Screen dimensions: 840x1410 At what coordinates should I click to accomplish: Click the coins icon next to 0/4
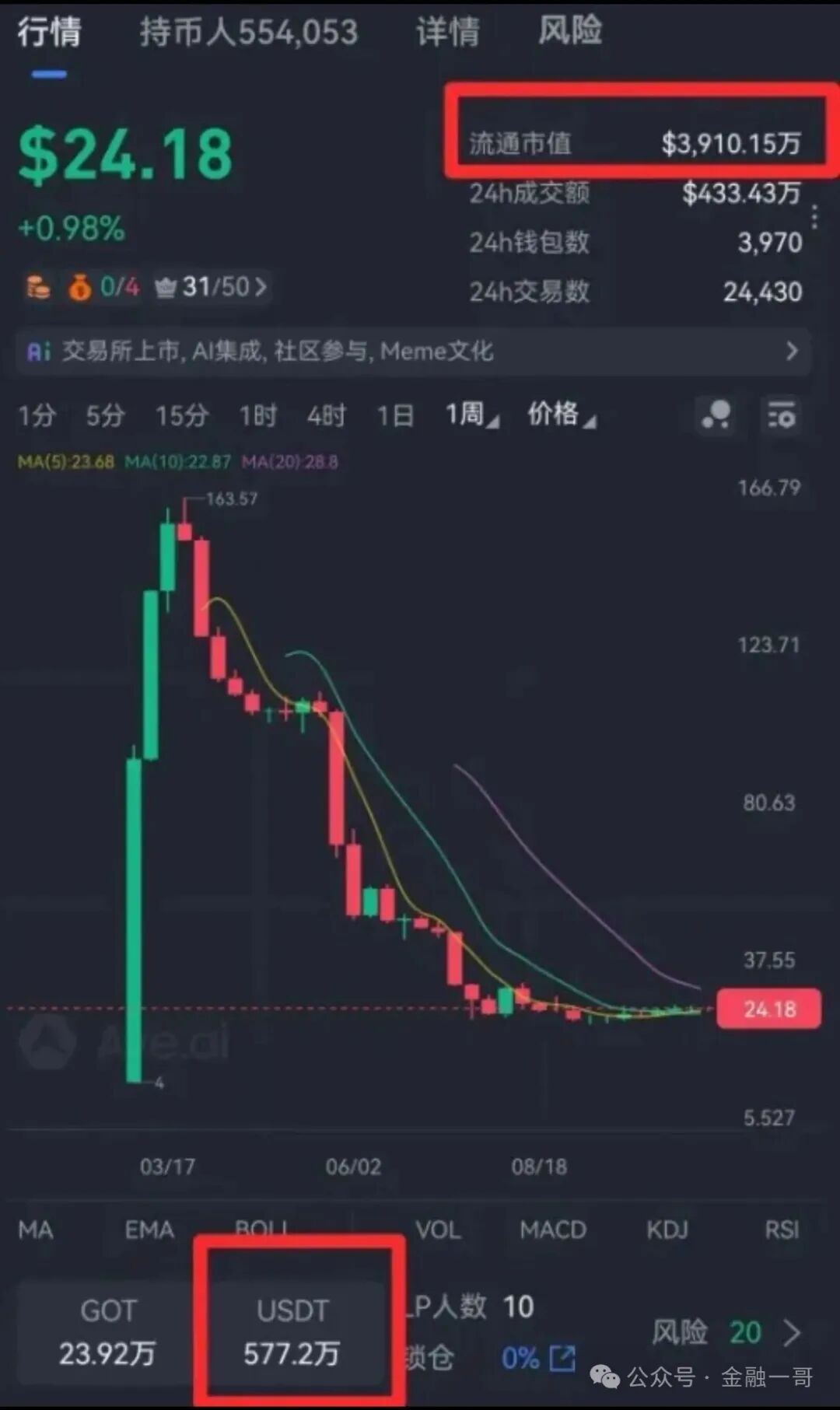(x=37, y=287)
